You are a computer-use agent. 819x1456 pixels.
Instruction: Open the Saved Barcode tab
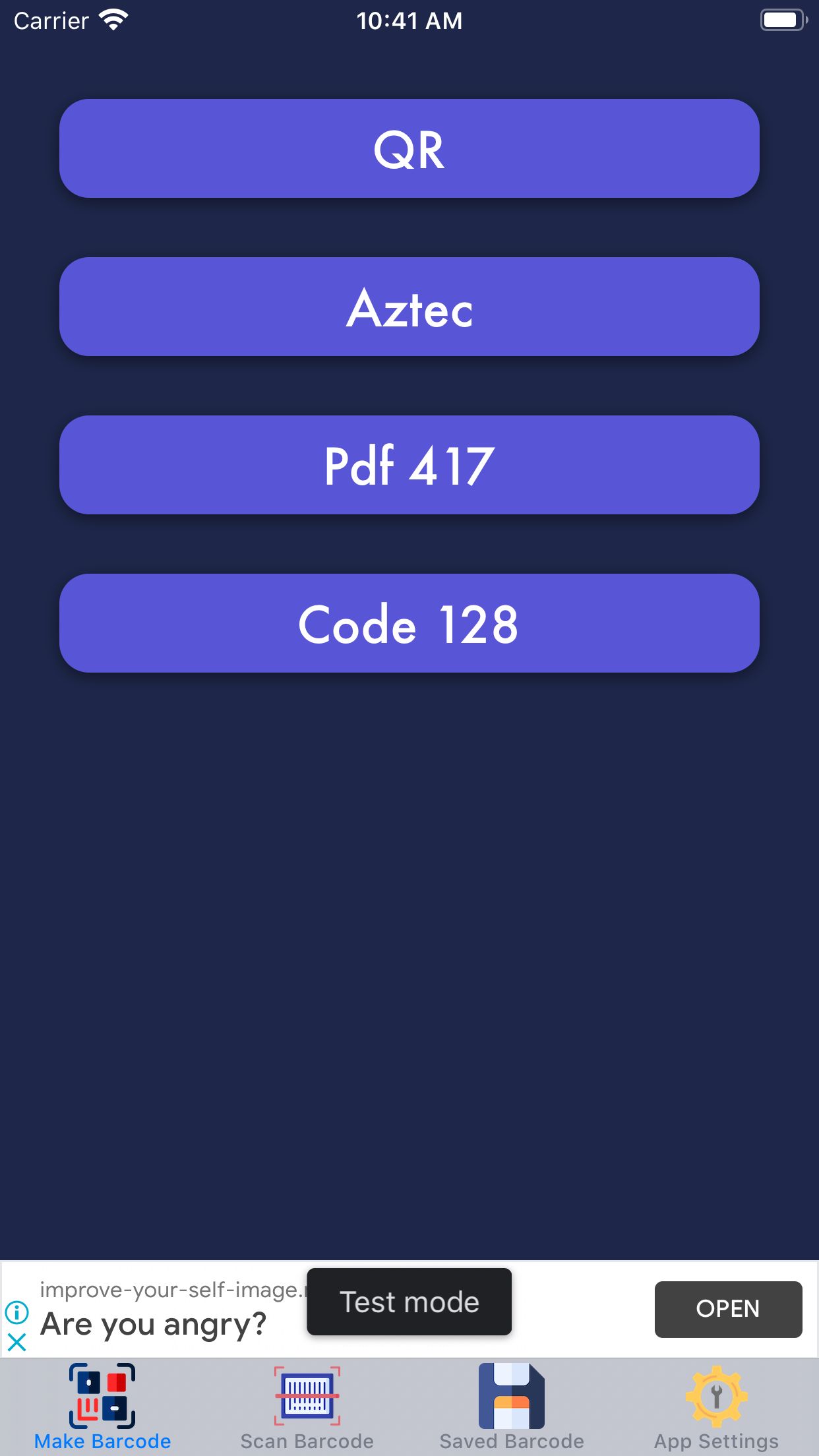[x=512, y=1407]
